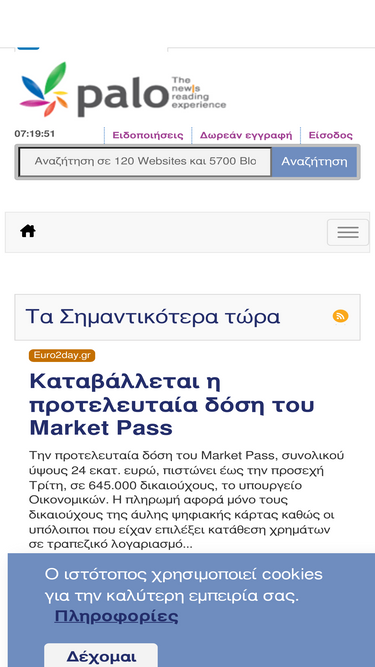Tap the Αναζήτηση search button
This screenshot has width=375, height=667.
click(x=314, y=162)
